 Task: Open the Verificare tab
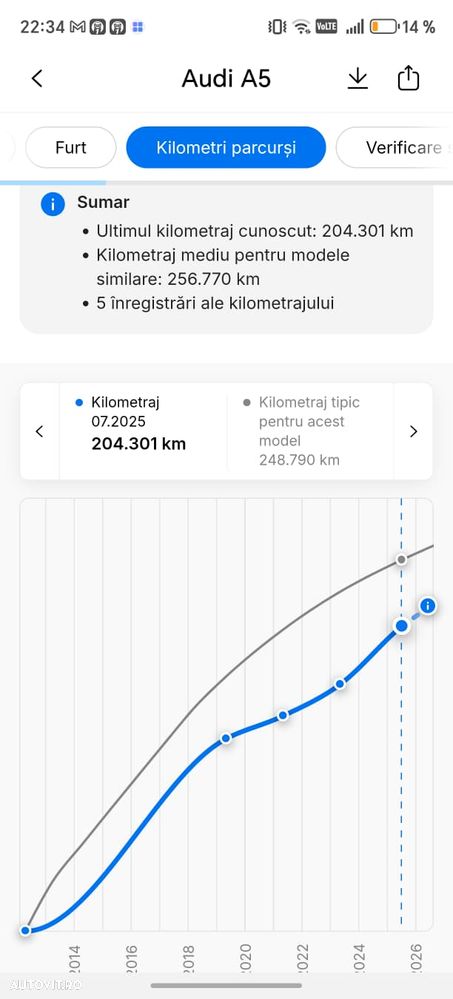pos(395,148)
